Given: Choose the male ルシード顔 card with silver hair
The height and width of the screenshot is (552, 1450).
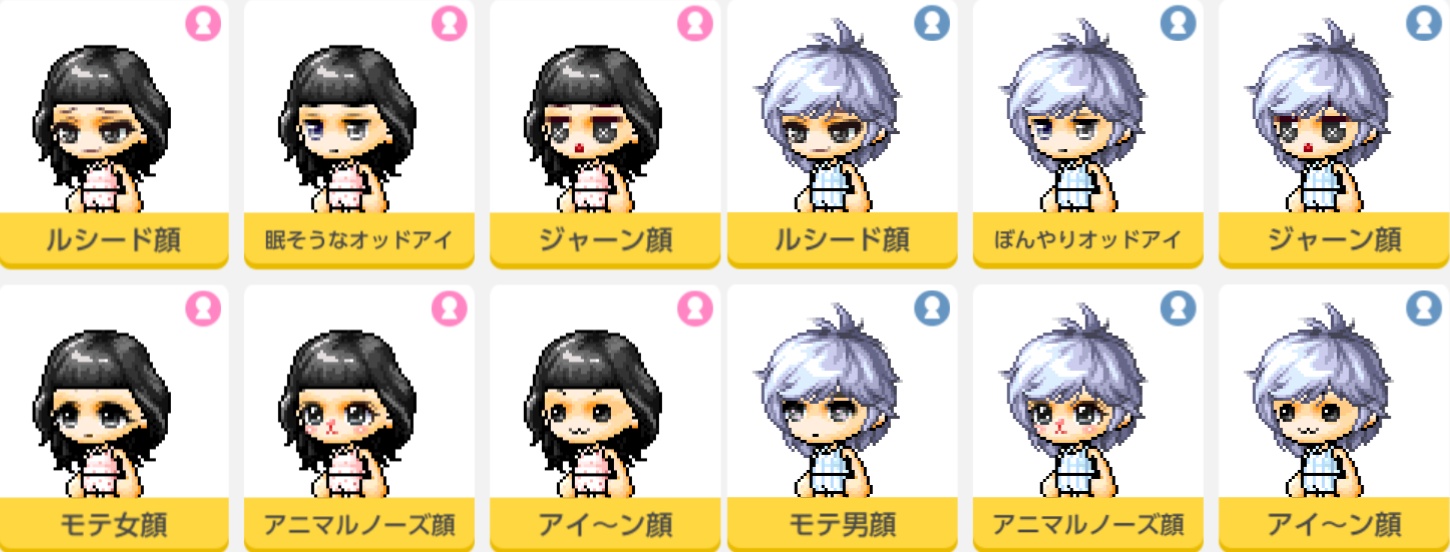Looking at the screenshot, I should coord(842,135).
